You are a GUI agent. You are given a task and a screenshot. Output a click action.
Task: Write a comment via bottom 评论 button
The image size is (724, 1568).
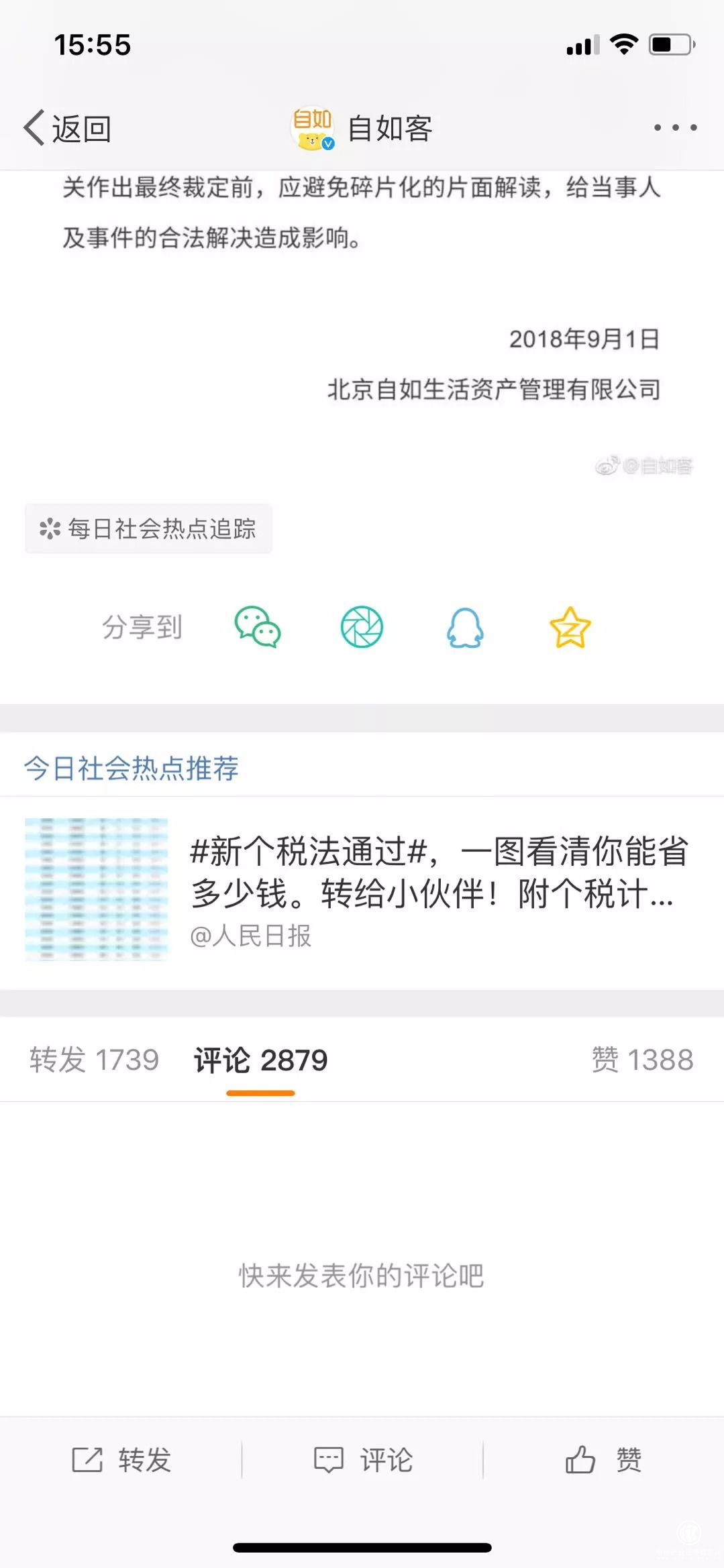pos(363,1459)
